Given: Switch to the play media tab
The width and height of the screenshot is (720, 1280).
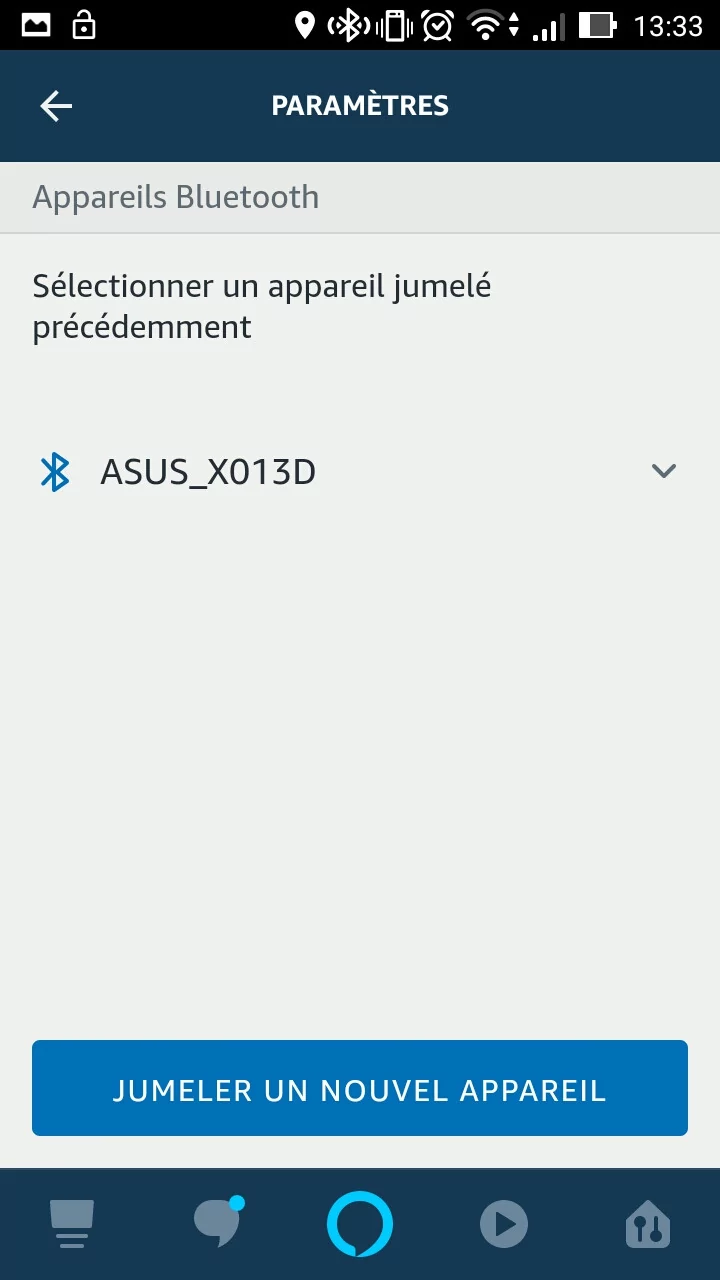Looking at the screenshot, I should tap(503, 1224).
